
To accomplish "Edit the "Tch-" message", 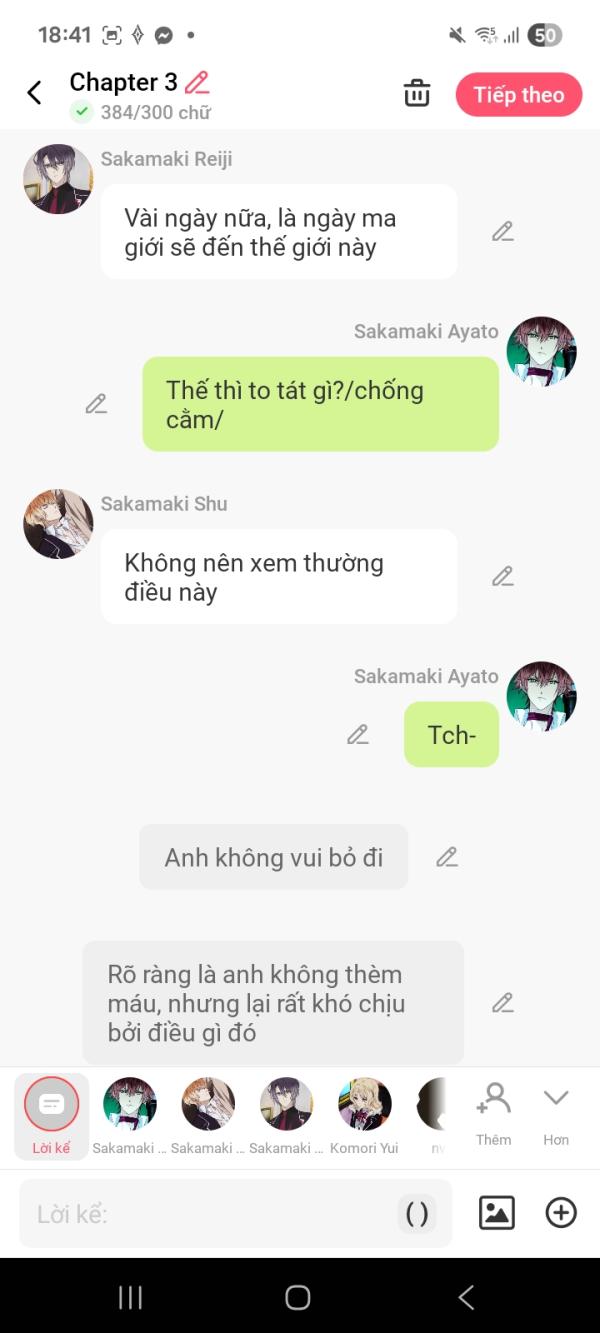I will (358, 735).
